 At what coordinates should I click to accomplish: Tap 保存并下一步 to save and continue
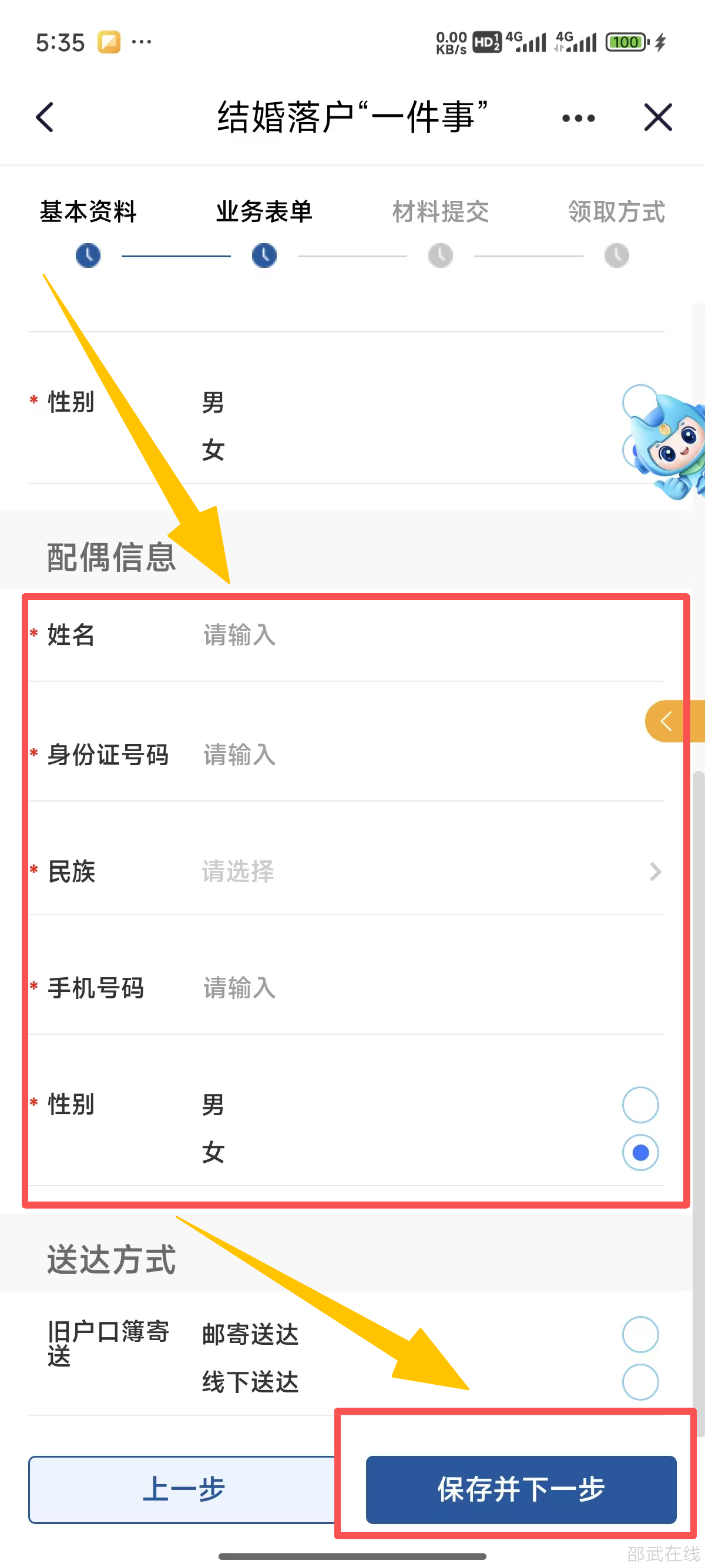tap(521, 1489)
